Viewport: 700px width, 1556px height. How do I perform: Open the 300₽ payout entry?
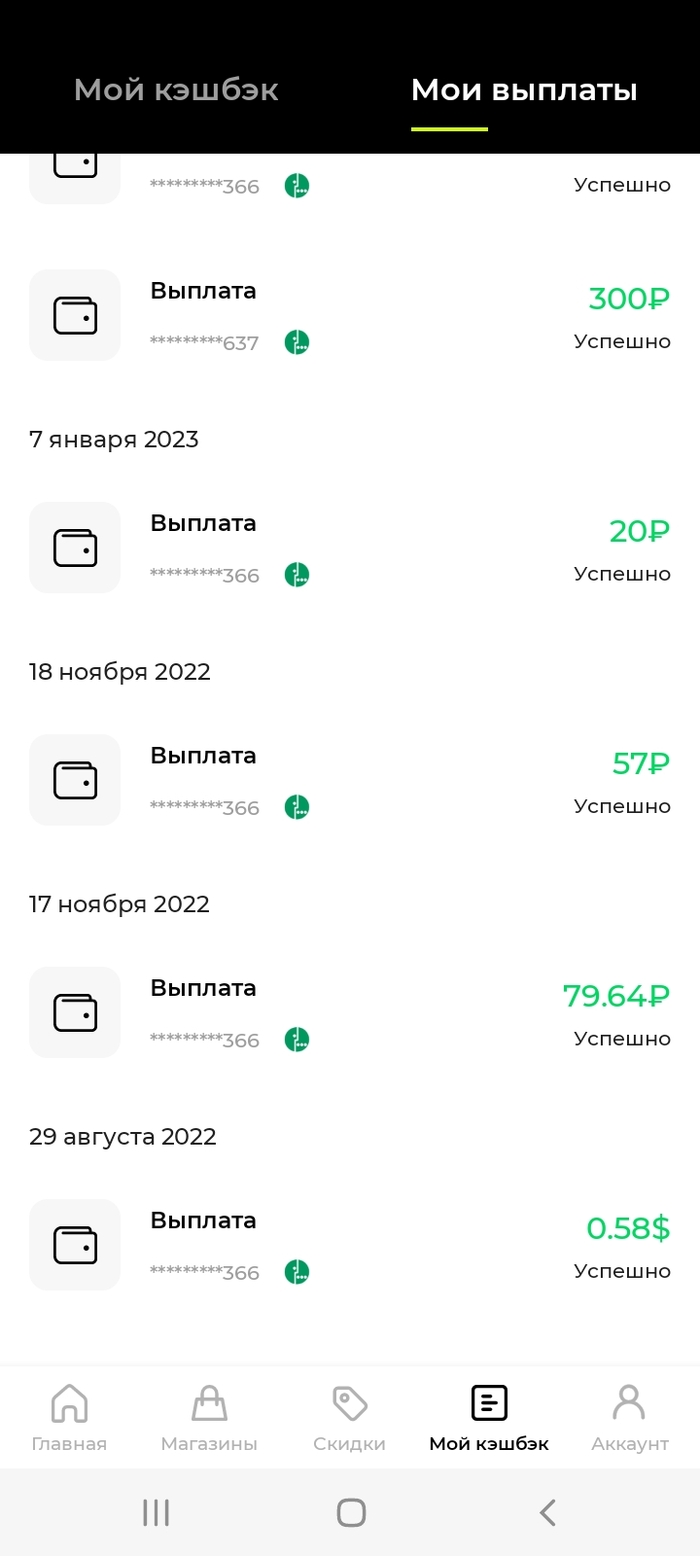coord(350,315)
